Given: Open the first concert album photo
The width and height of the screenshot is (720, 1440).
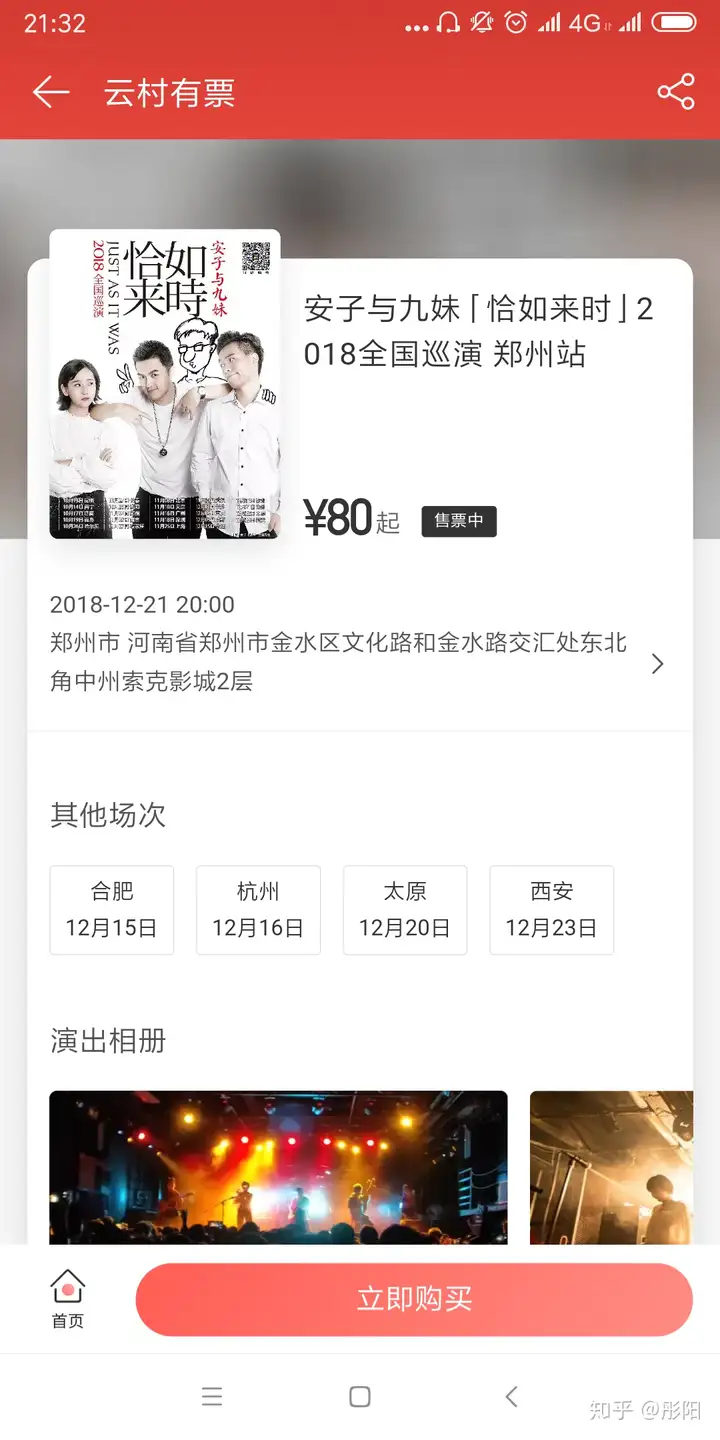Looking at the screenshot, I should [x=278, y=1167].
